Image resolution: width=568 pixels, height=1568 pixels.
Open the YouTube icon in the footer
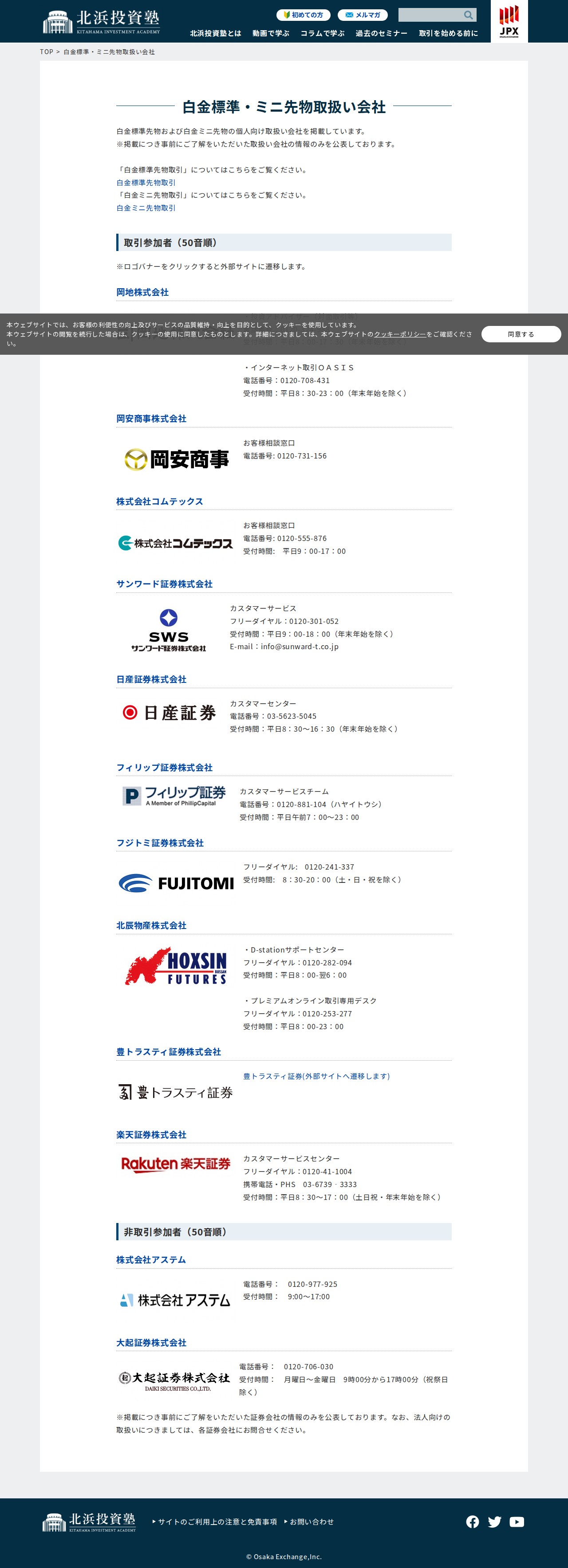tap(516, 1522)
